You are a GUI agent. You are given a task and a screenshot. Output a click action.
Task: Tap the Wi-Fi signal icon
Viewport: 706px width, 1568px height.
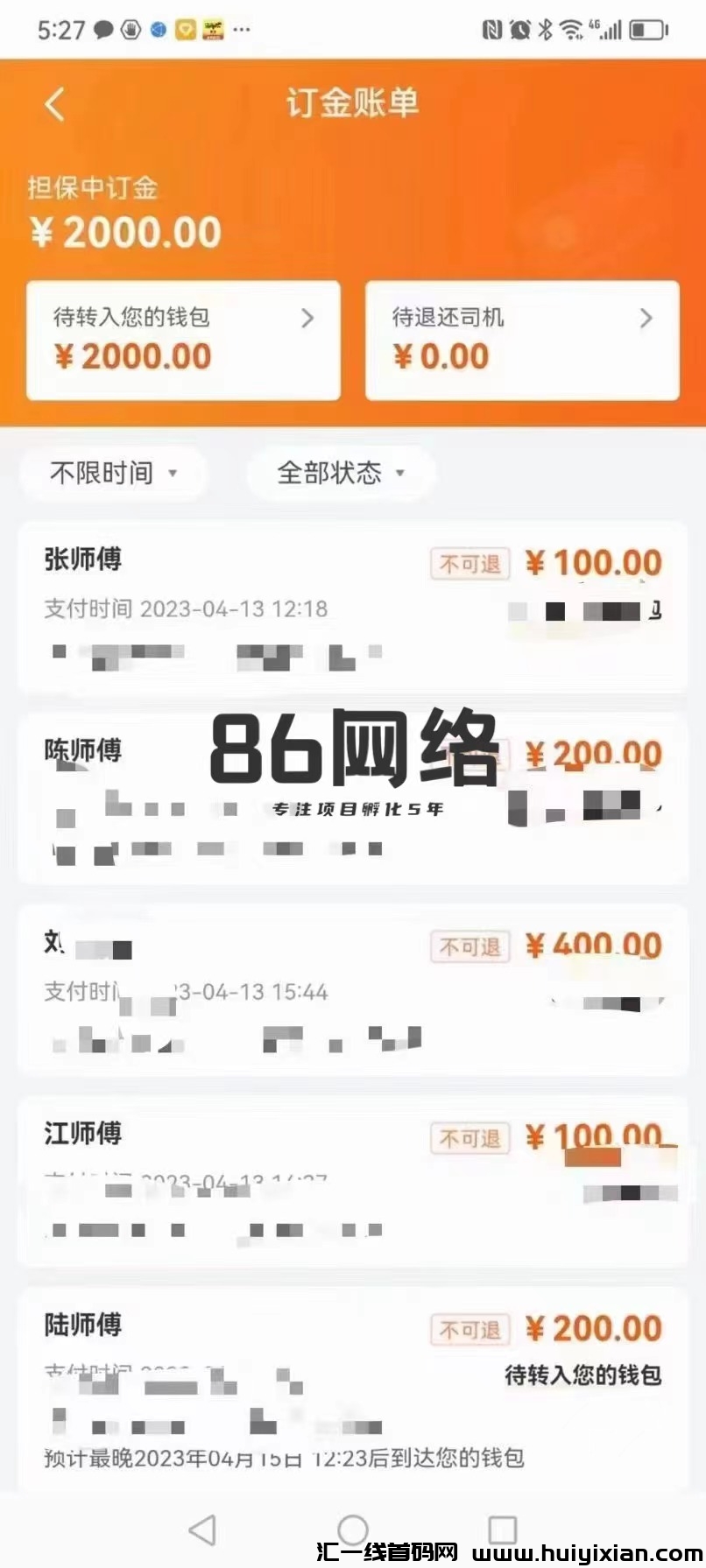click(570, 29)
